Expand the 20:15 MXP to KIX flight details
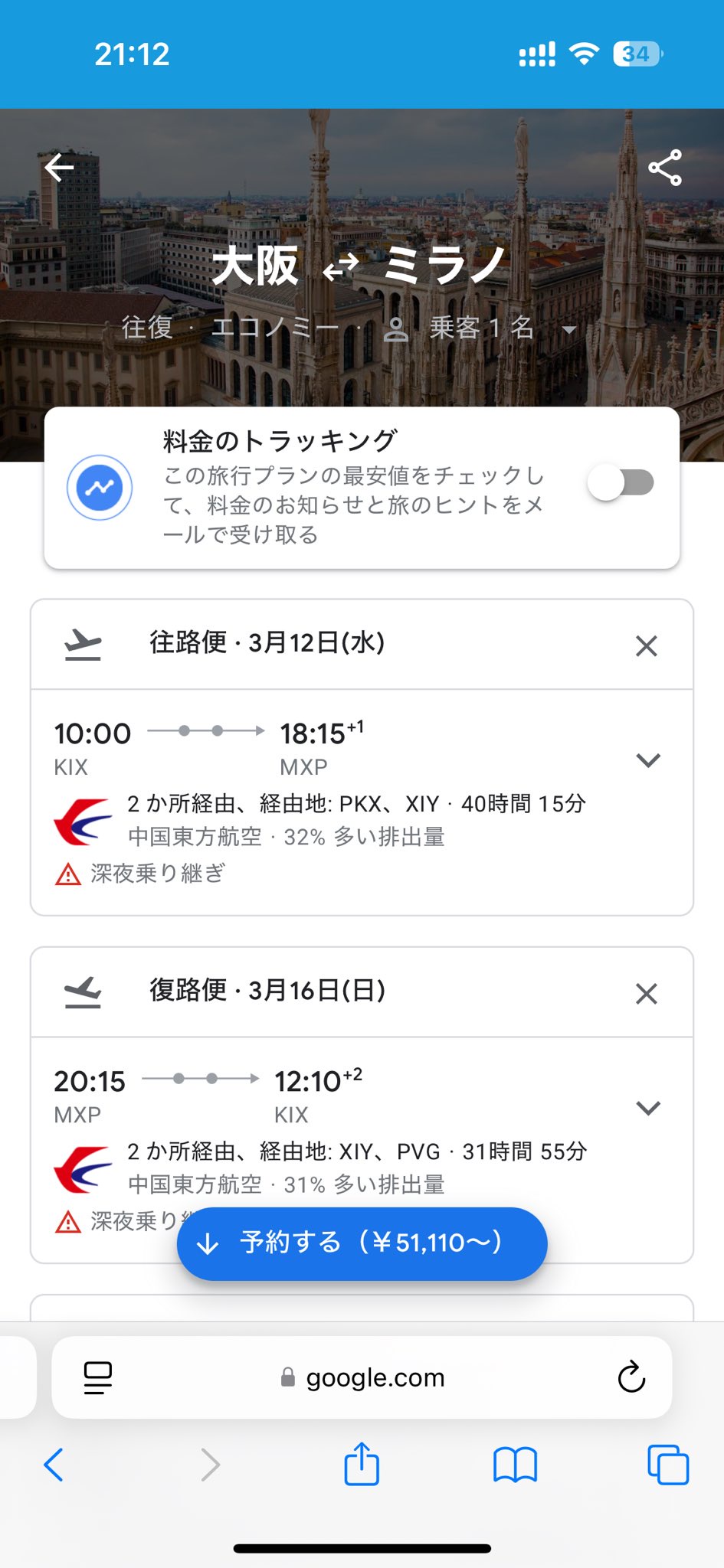 click(x=648, y=1108)
